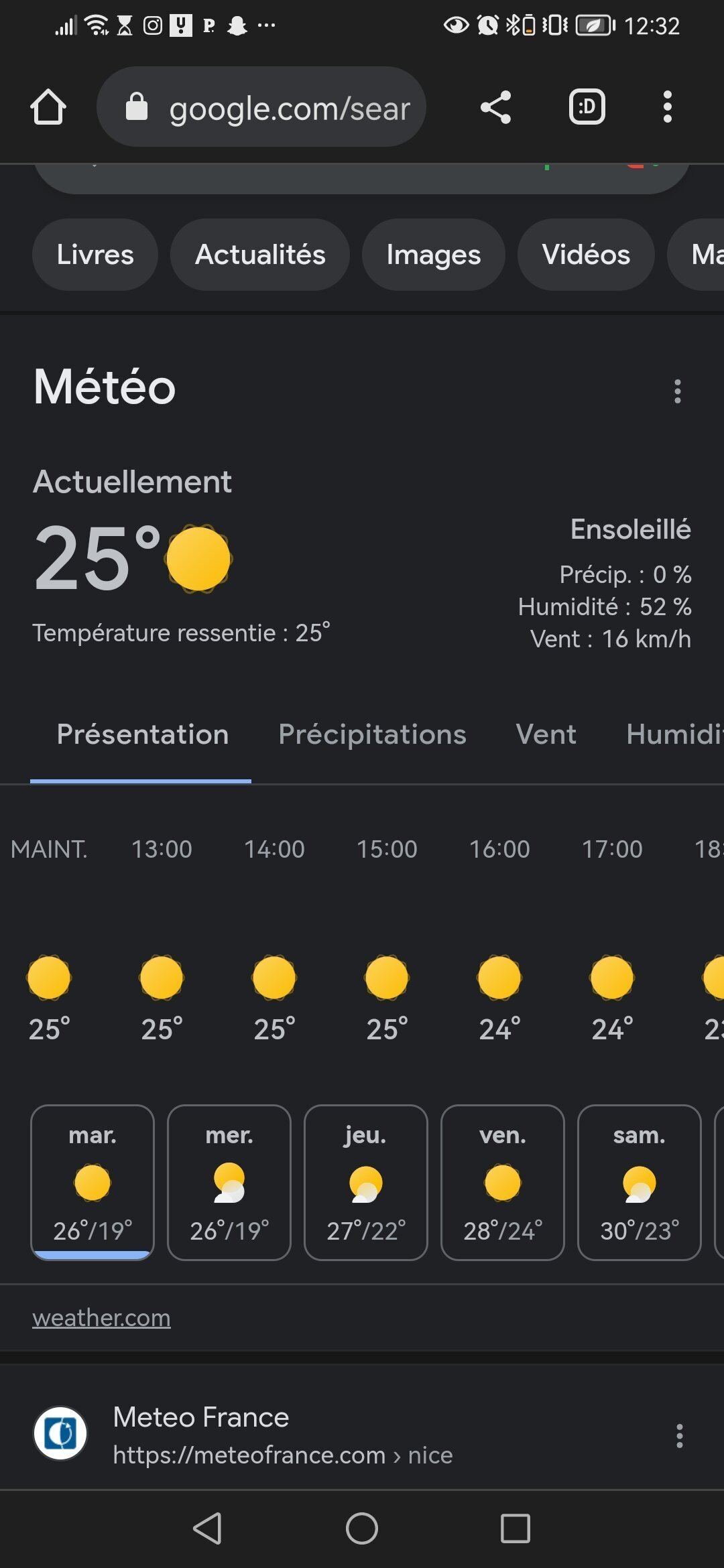Select the ven. forecast card
This screenshot has height=1568, width=724.
click(503, 1183)
